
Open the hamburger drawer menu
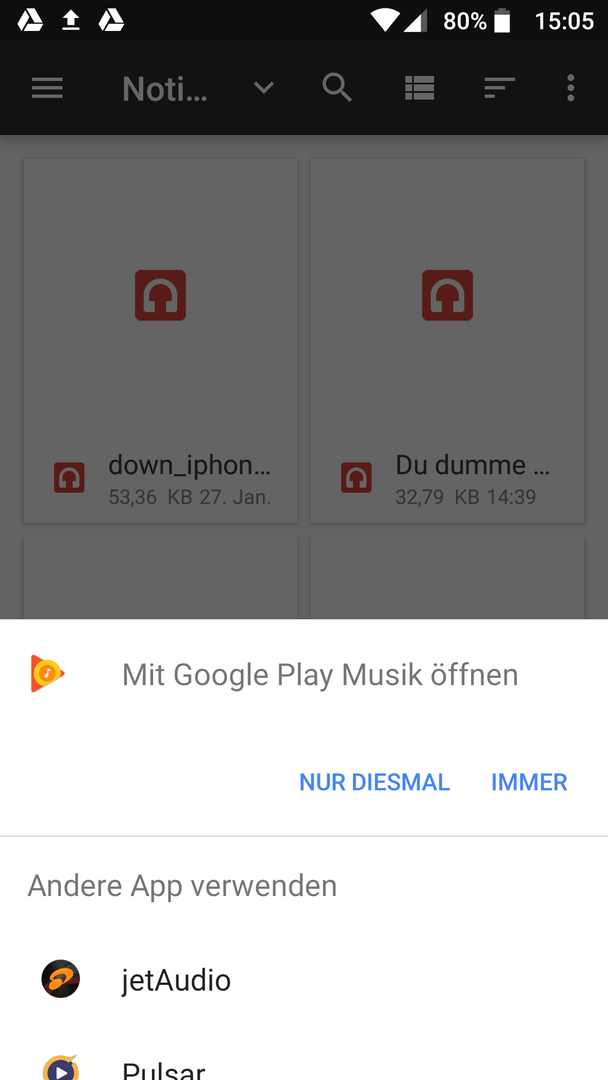(x=48, y=88)
